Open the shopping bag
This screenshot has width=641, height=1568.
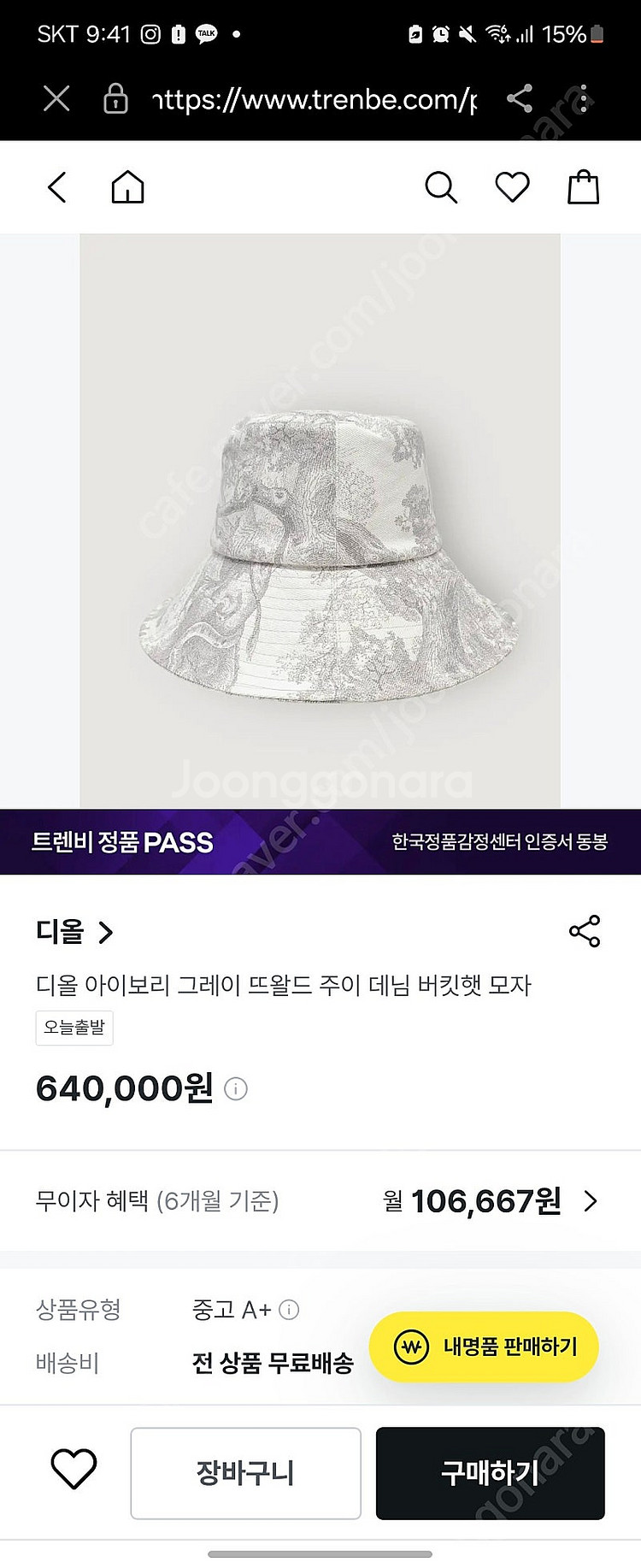pyautogui.click(x=583, y=187)
